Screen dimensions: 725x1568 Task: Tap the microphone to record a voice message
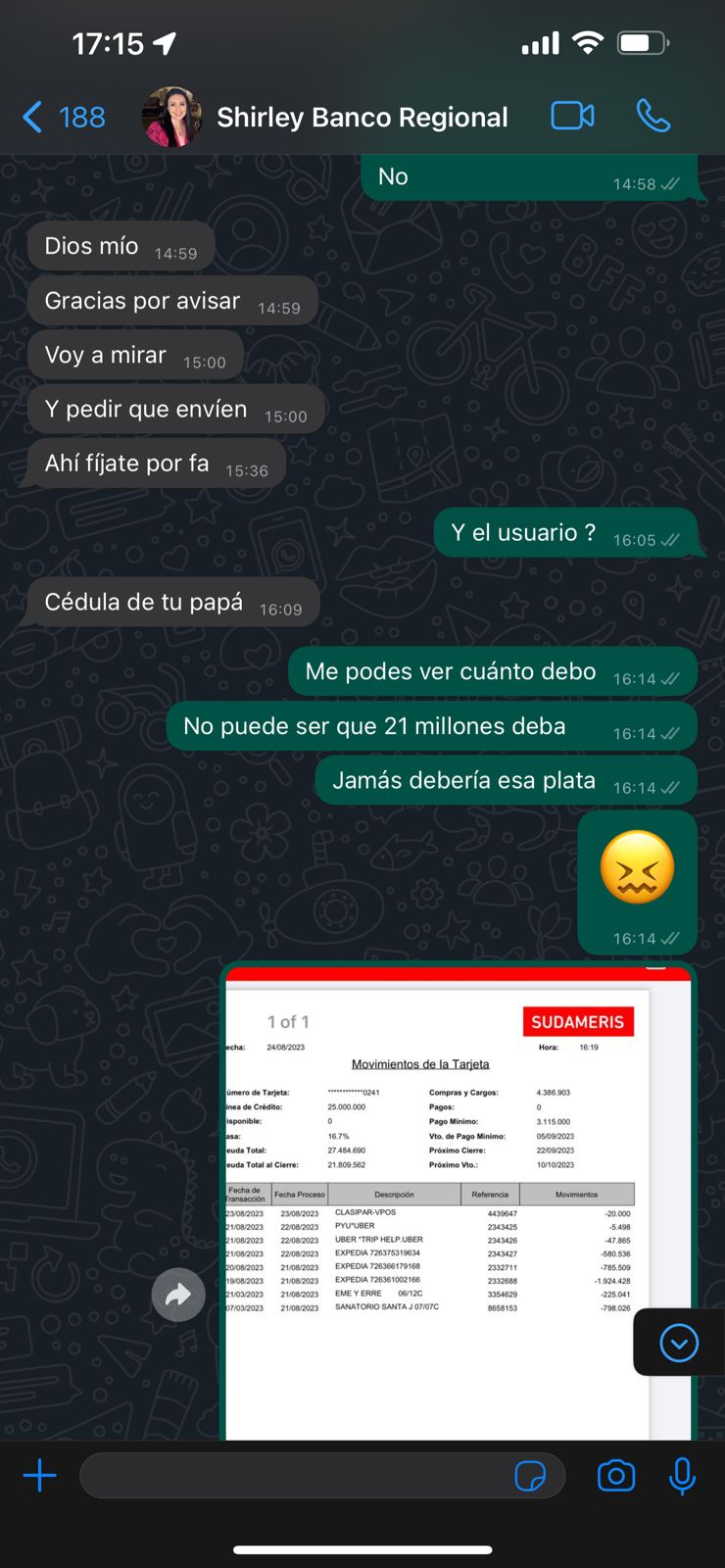pyautogui.click(x=683, y=1476)
